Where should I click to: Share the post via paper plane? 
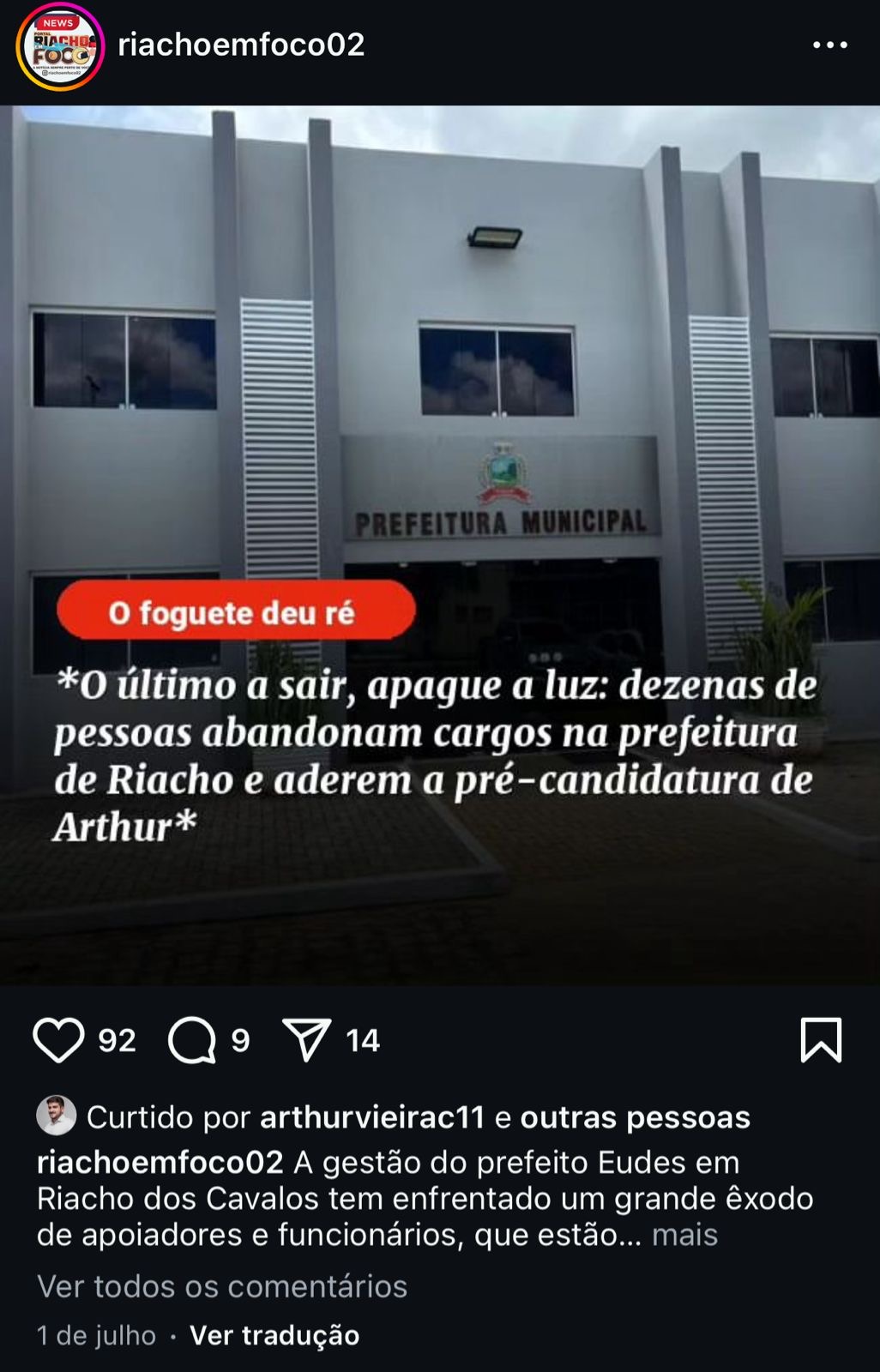point(306,1040)
